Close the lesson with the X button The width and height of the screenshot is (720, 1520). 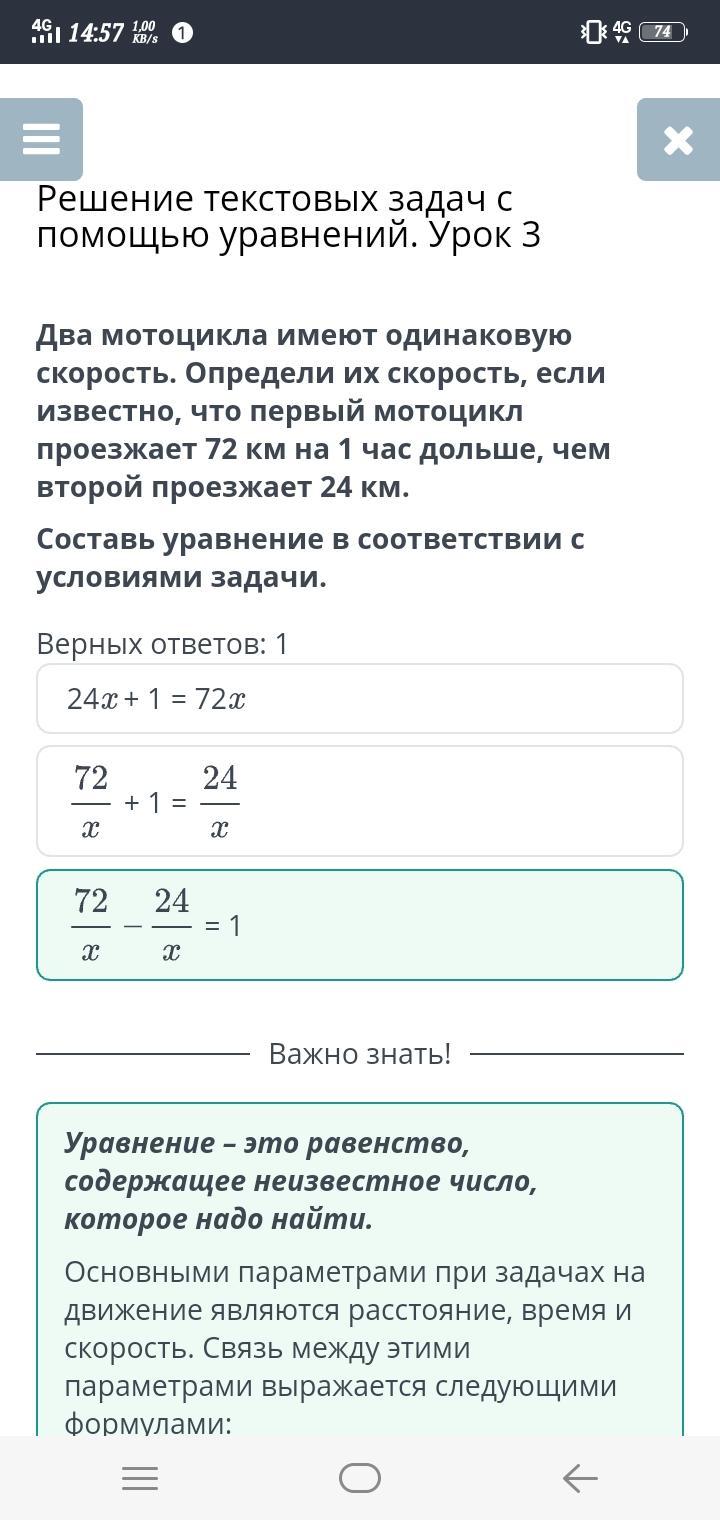(678, 139)
